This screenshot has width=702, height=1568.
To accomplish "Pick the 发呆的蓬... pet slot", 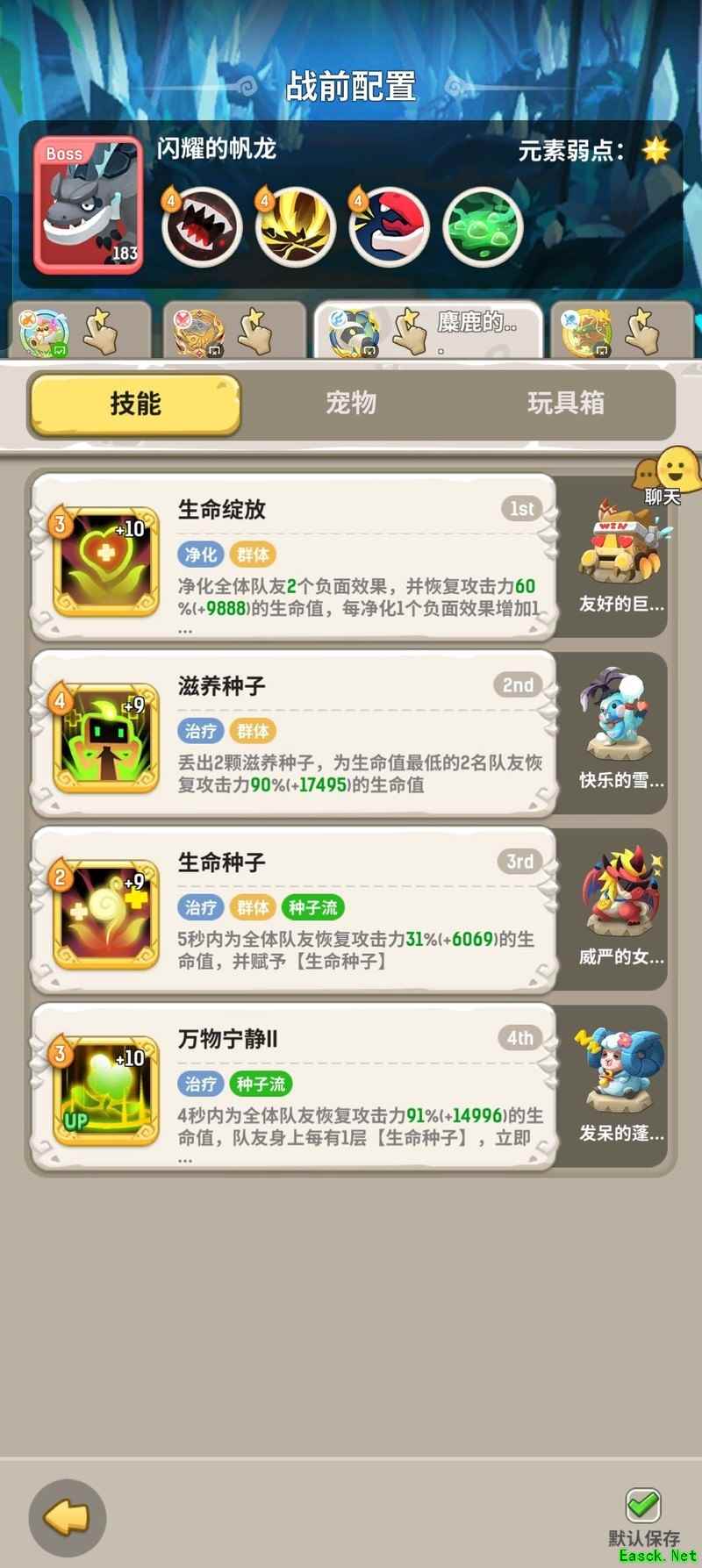I will (x=621, y=1085).
